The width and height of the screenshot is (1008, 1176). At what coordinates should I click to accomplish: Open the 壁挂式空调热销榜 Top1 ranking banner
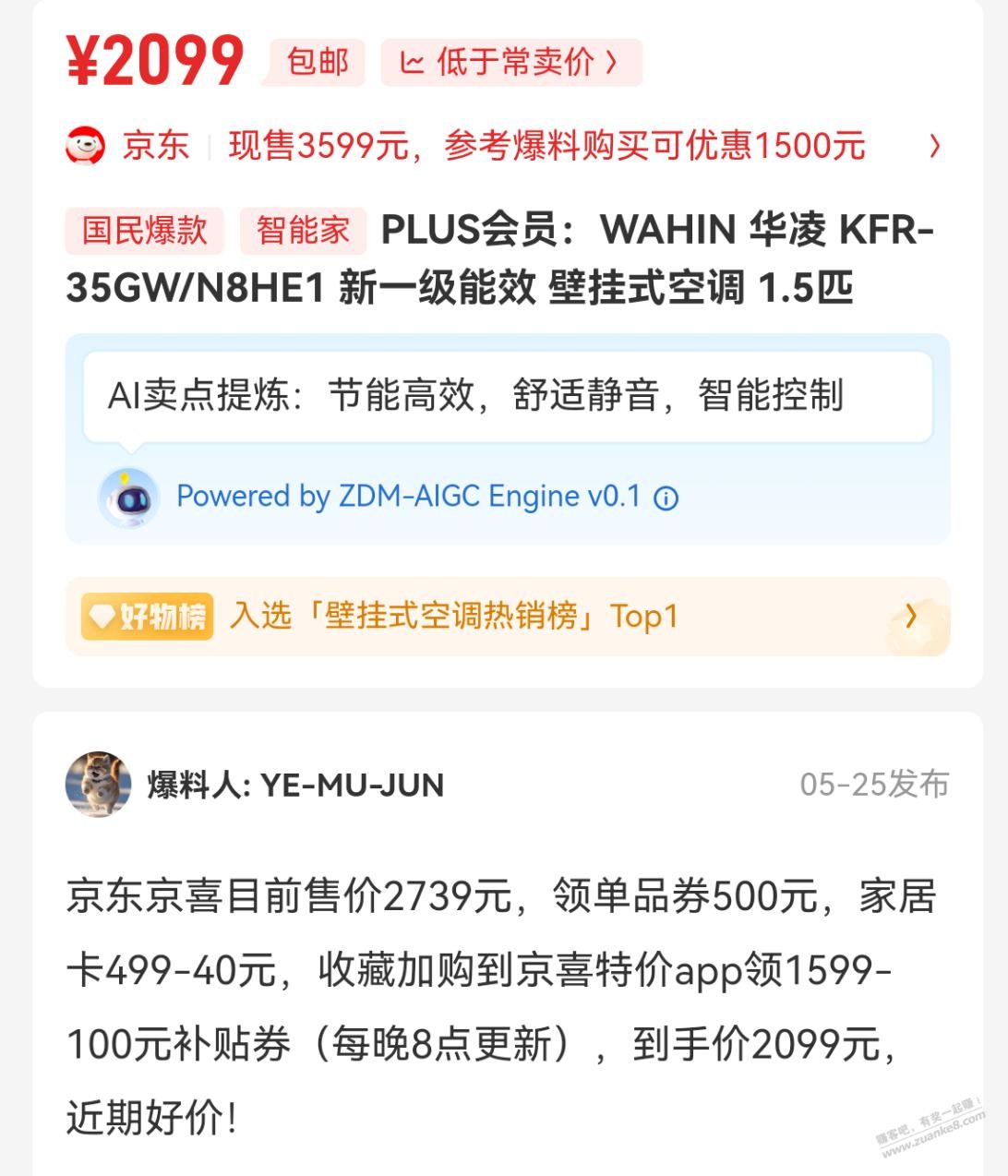(x=507, y=617)
